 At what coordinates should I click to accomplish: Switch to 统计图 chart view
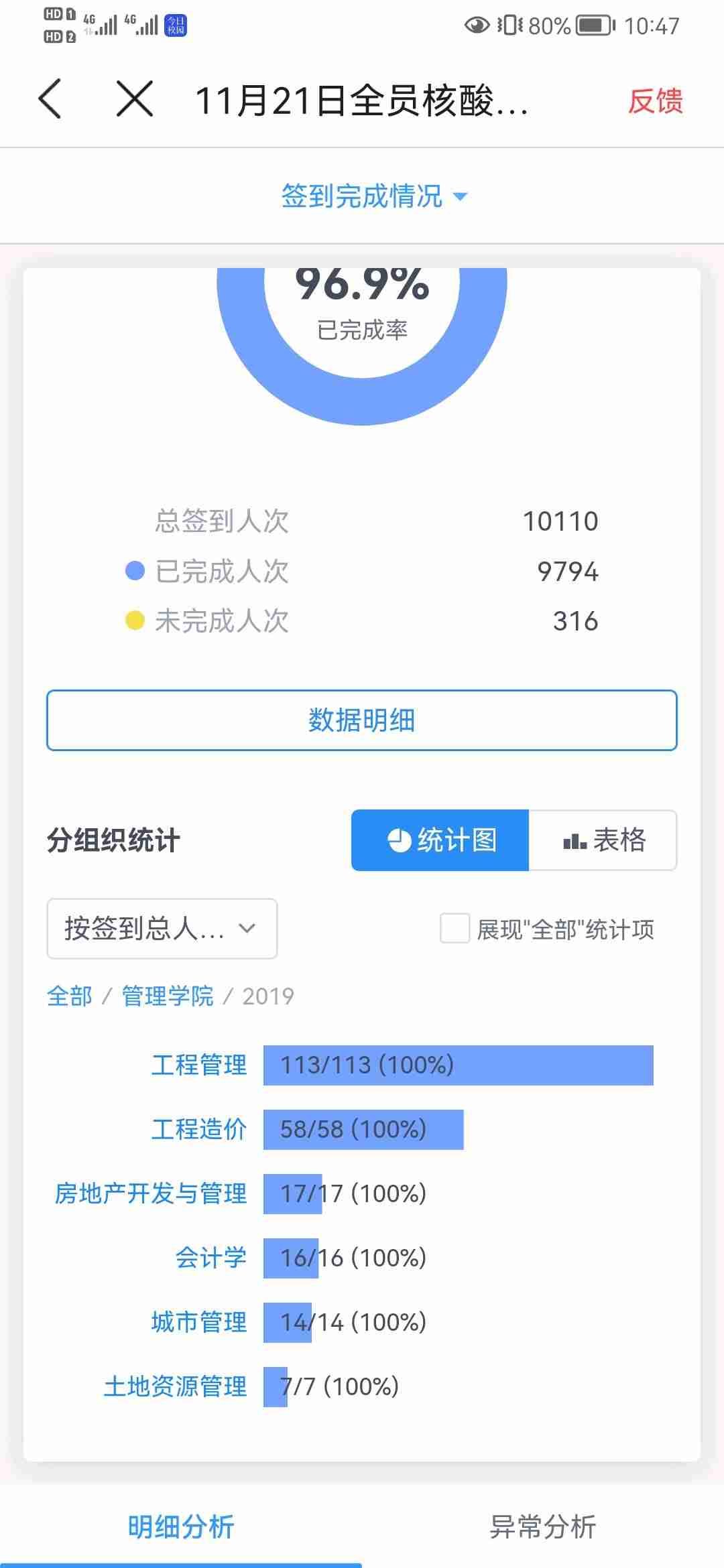440,840
